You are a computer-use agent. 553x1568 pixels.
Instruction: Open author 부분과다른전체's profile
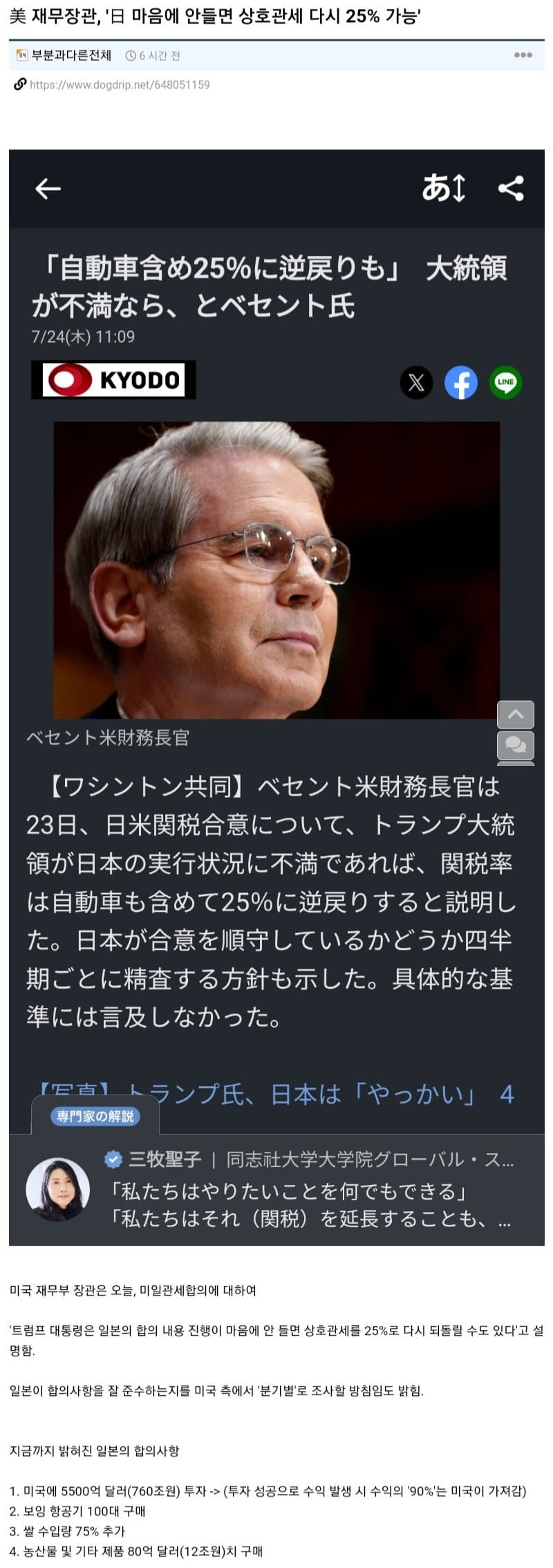tap(71, 55)
